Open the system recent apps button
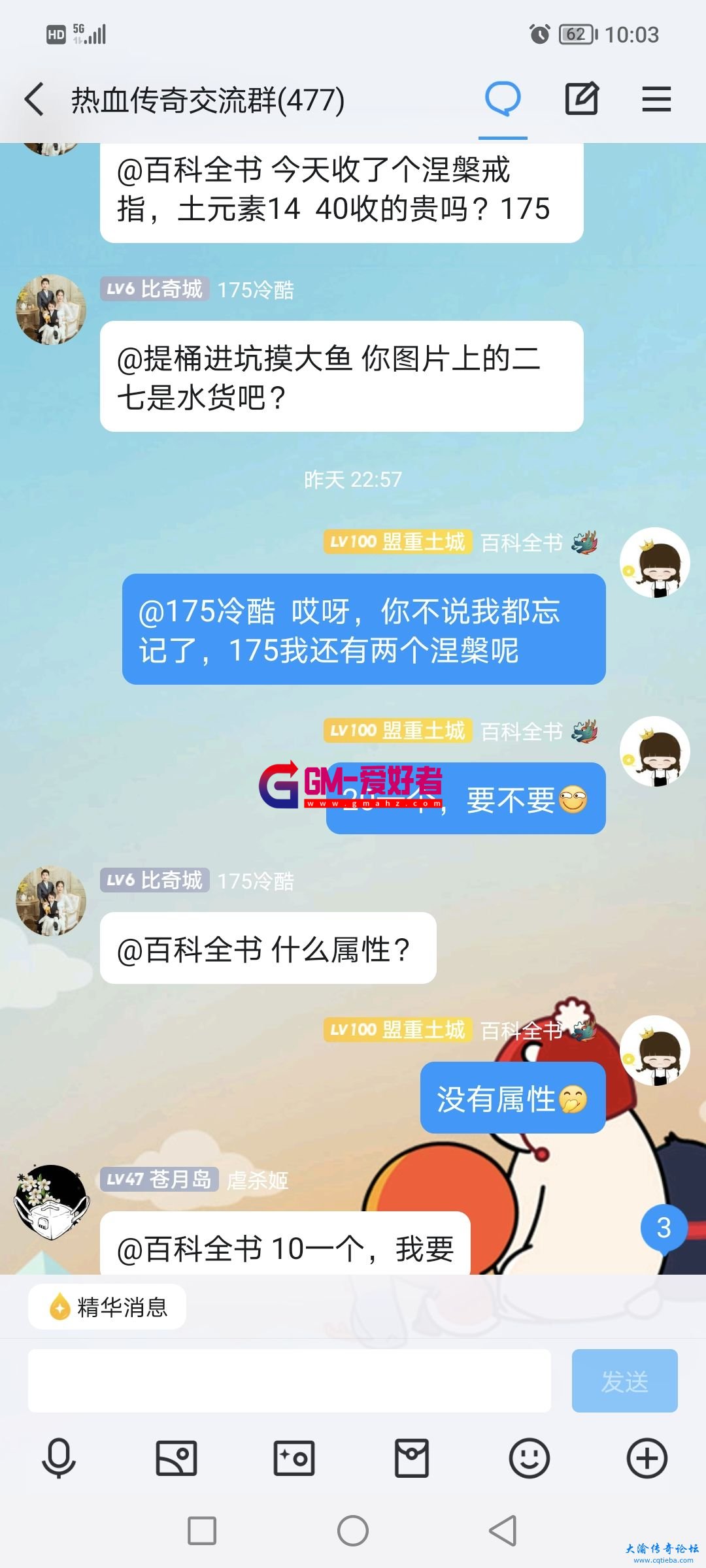 [x=202, y=1530]
